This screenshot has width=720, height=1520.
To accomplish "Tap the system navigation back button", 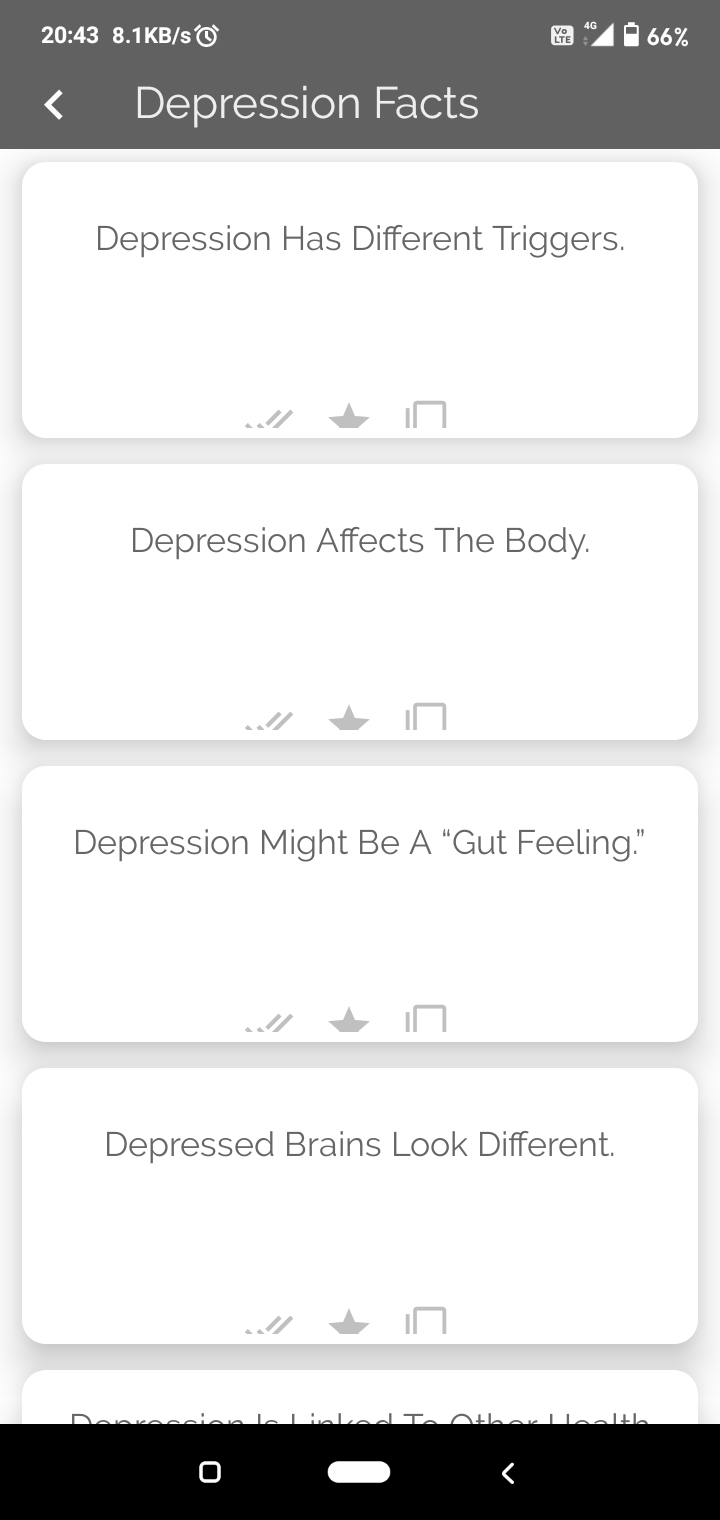I will coord(508,1472).
